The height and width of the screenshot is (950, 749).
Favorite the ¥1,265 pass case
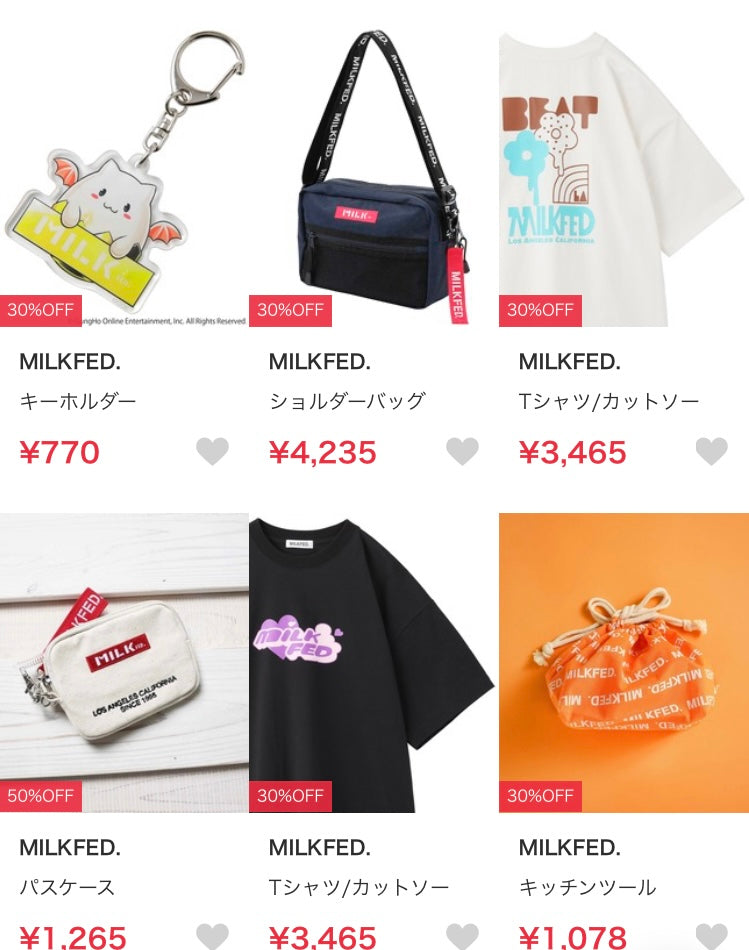click(x=212, y=936)
